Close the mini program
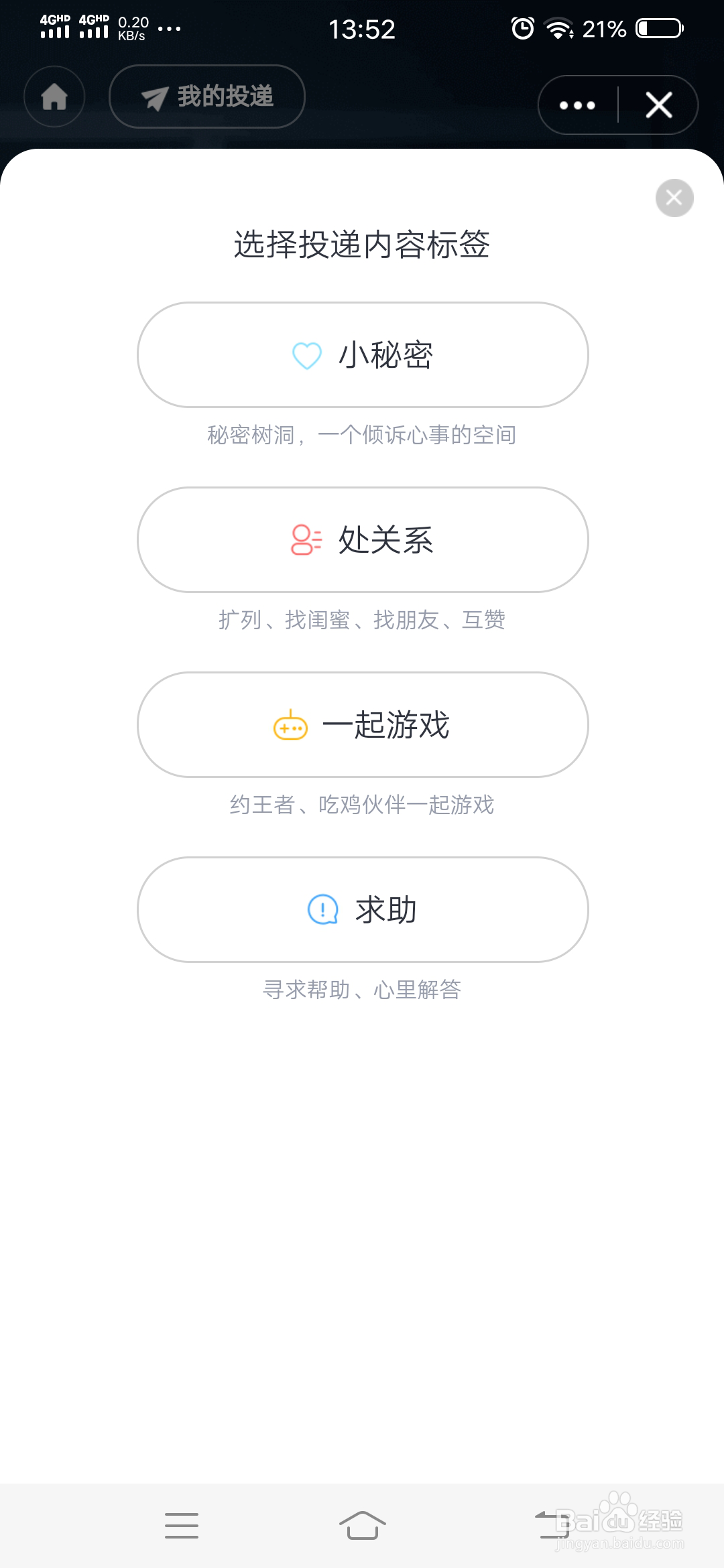This screenshot has height=1568, width=724. (658, 105)
